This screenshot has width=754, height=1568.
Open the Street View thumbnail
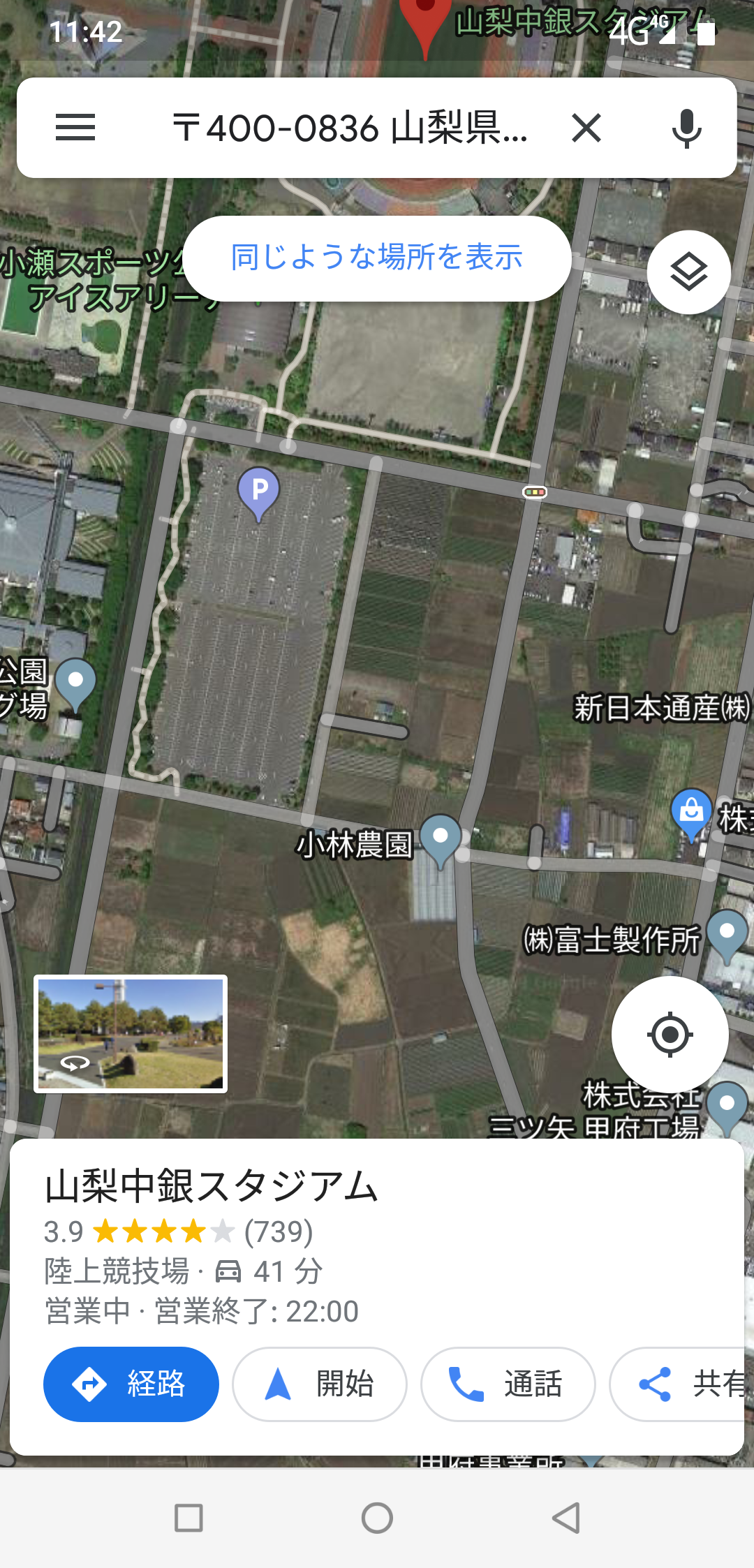tap(131, 1033)
